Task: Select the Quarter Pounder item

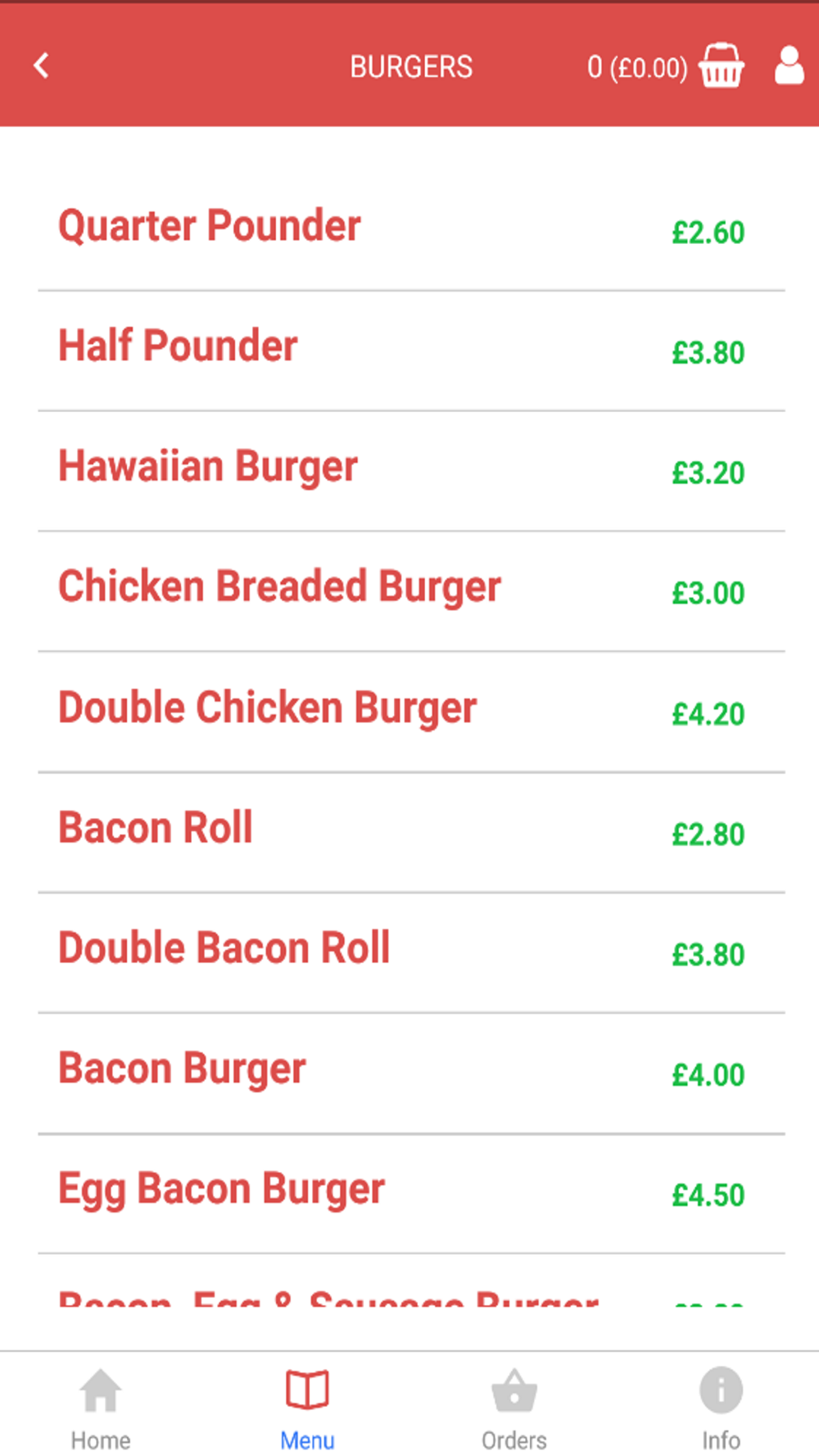Action: (x=411, y=230)
